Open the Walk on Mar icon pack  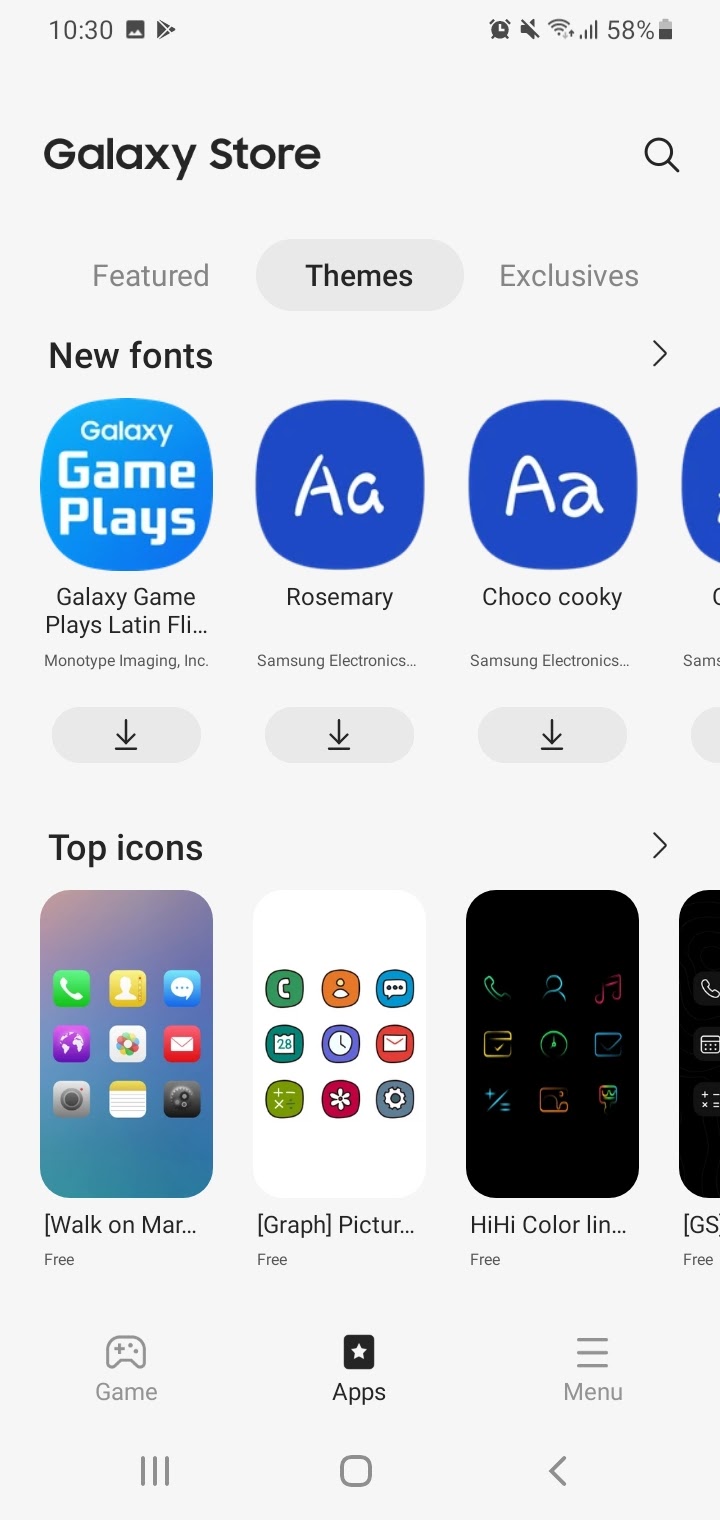tap(126, 1043)
